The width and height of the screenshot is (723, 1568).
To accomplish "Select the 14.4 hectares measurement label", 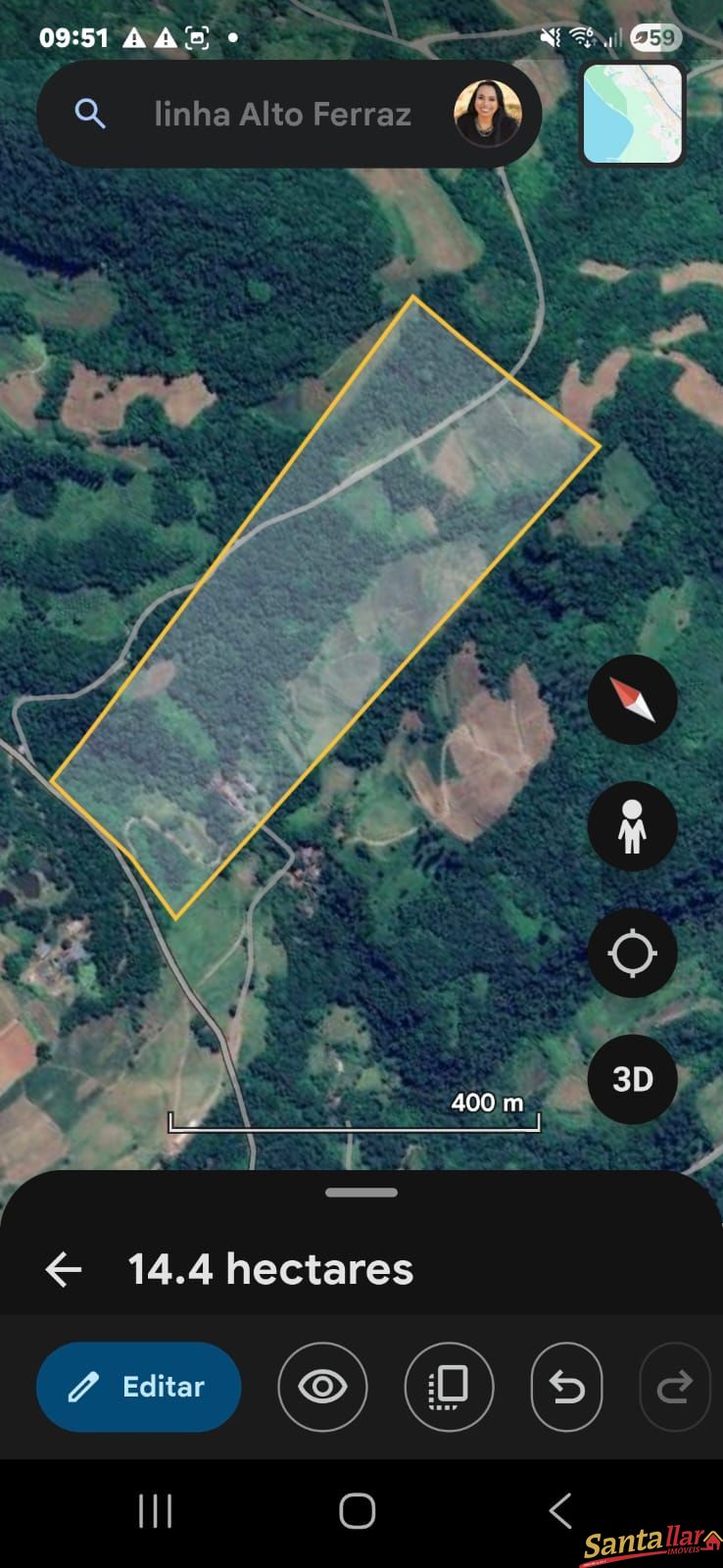I will click(x=269, y=1269).
